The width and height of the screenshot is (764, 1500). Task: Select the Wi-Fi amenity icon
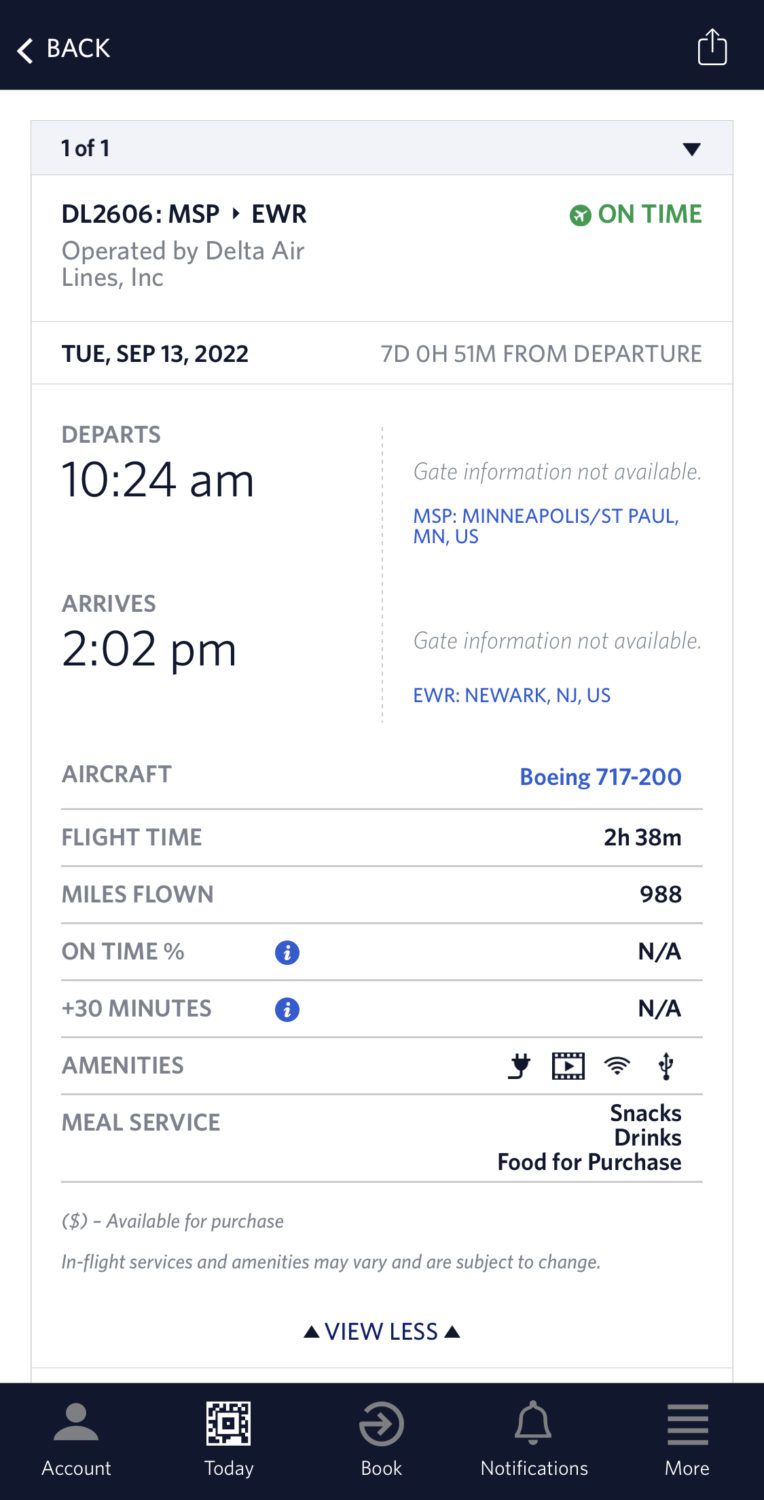click(617, 1065)
